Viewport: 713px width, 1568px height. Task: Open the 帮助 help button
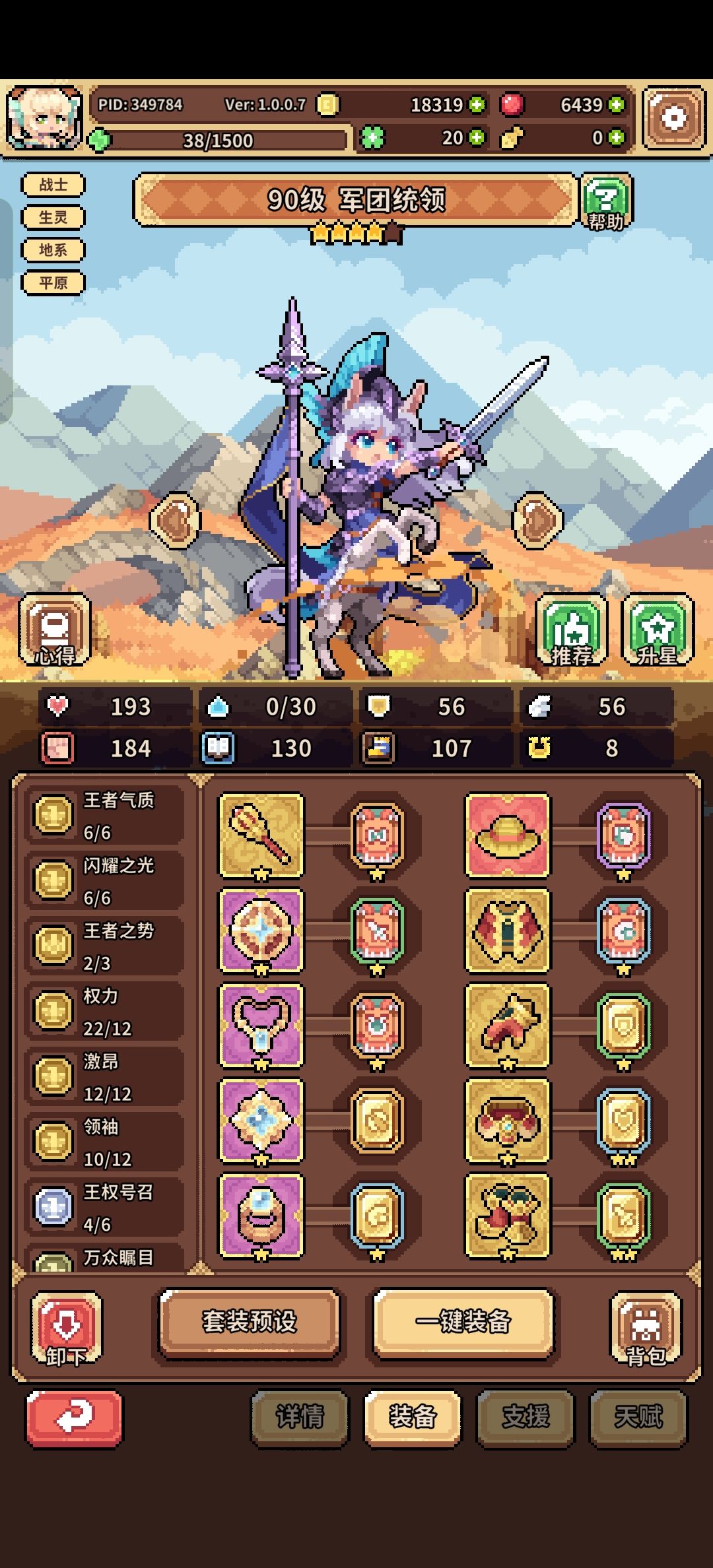pos(606,203)
